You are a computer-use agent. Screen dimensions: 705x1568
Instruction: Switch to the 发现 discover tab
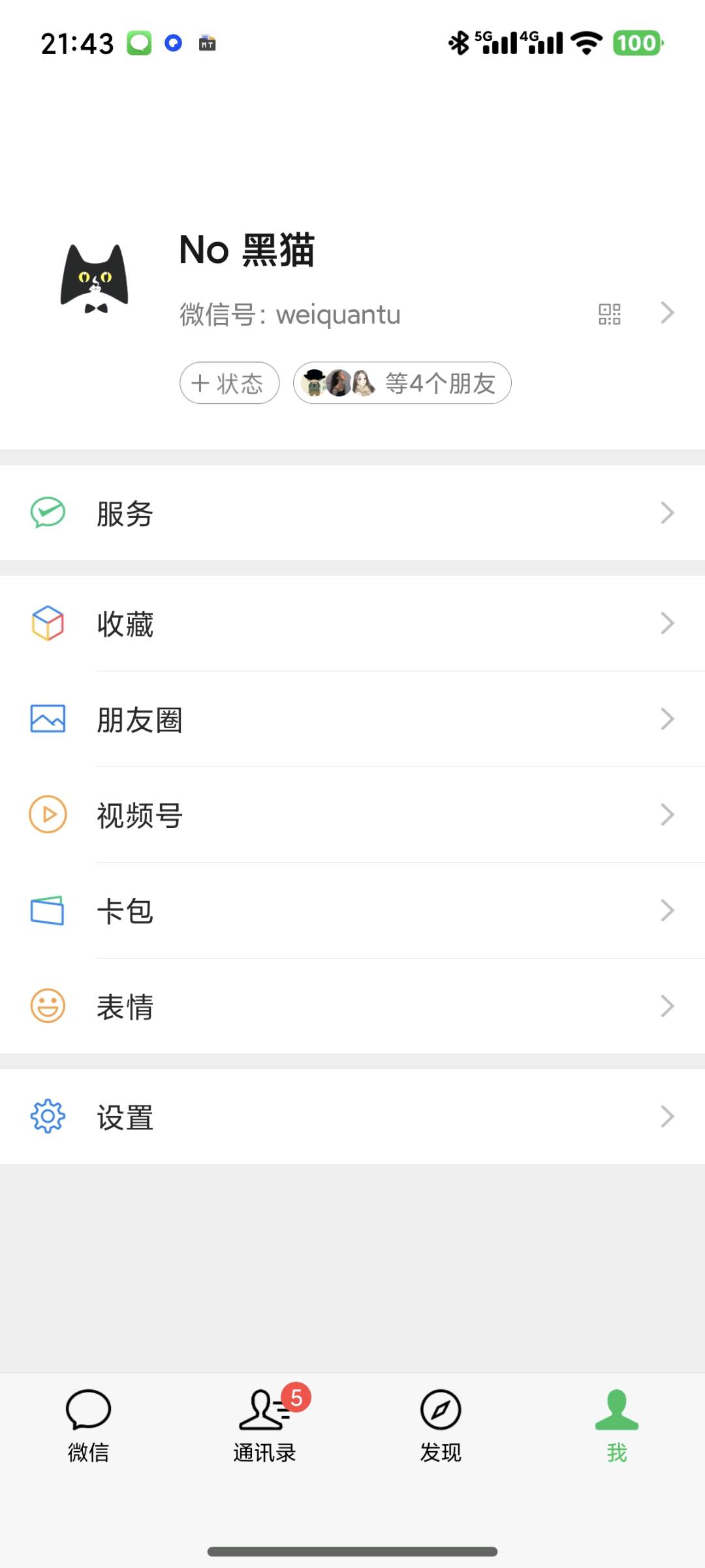tap(441, 1424)
